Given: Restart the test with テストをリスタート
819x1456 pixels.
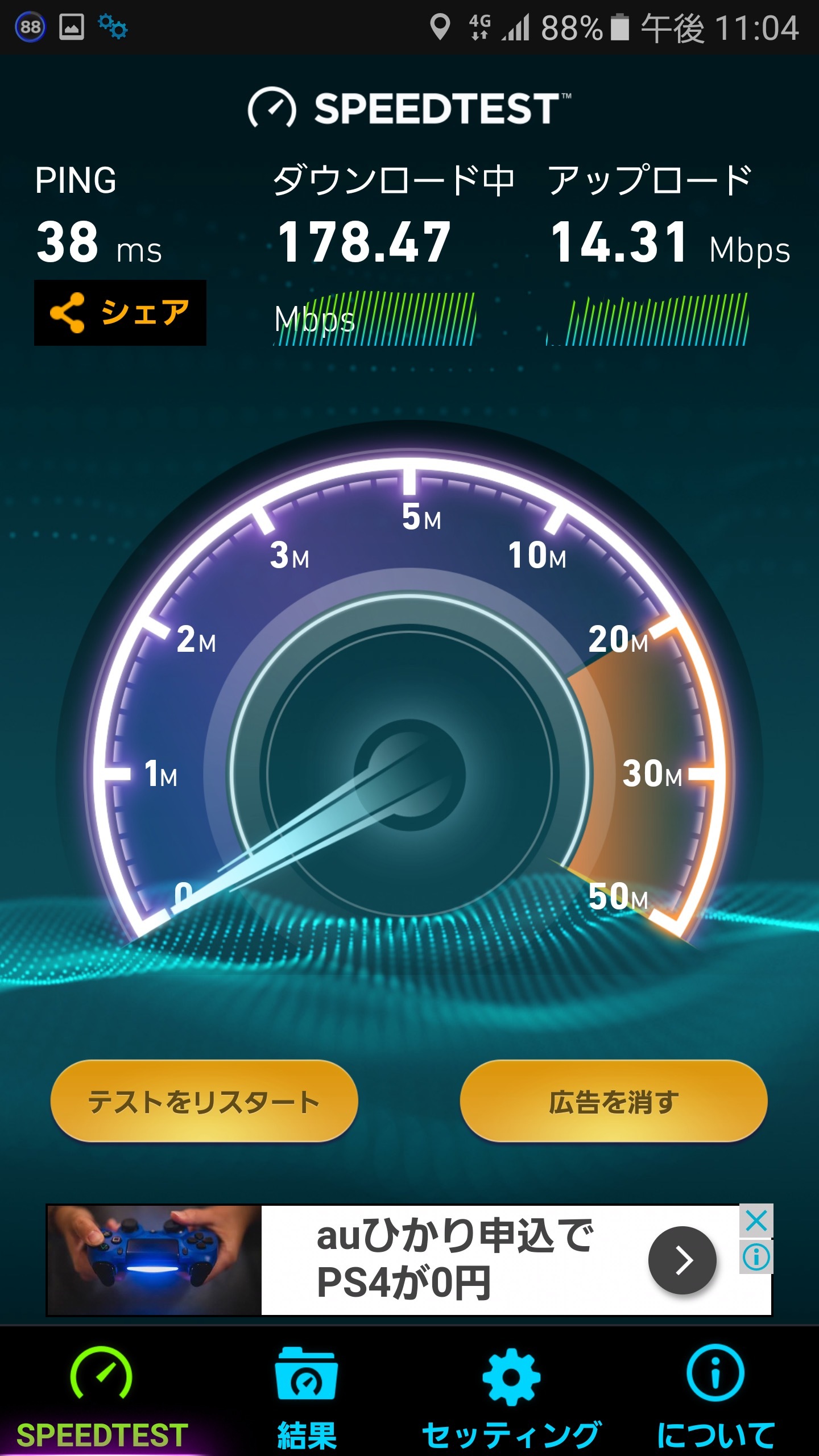Looking at the screenshot, I should 204,1102.
